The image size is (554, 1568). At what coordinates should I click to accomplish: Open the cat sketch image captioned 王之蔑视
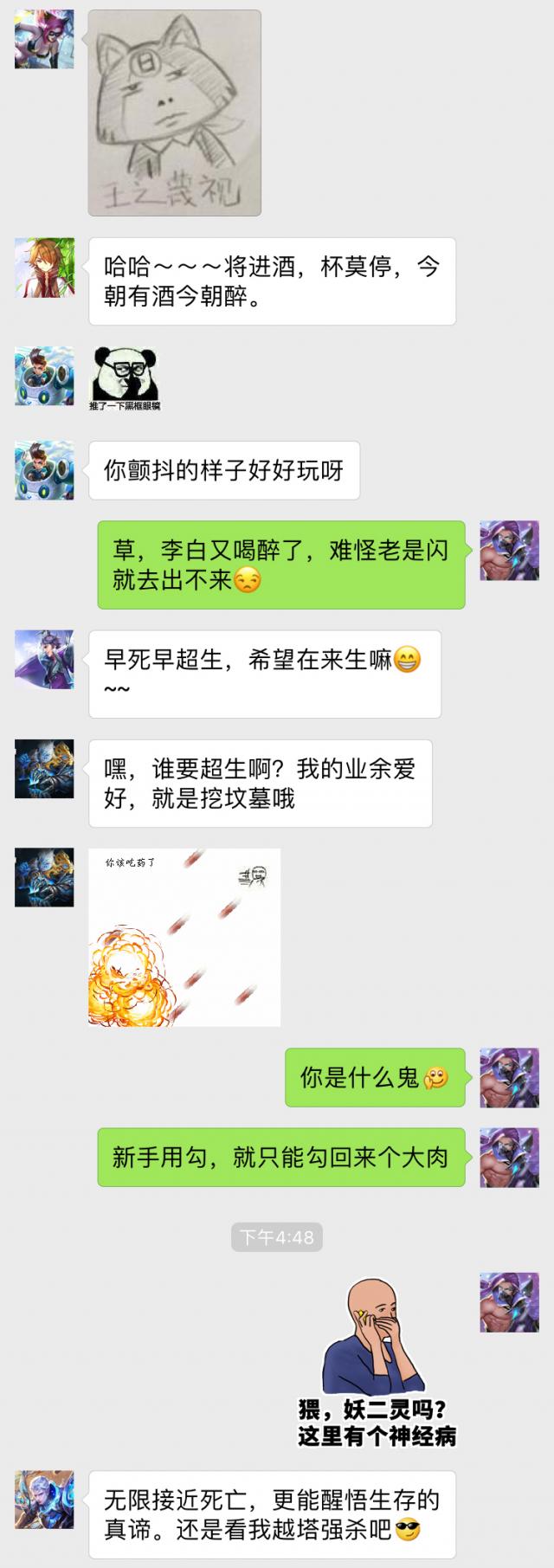pyautogui.click(x=174, y=113)
